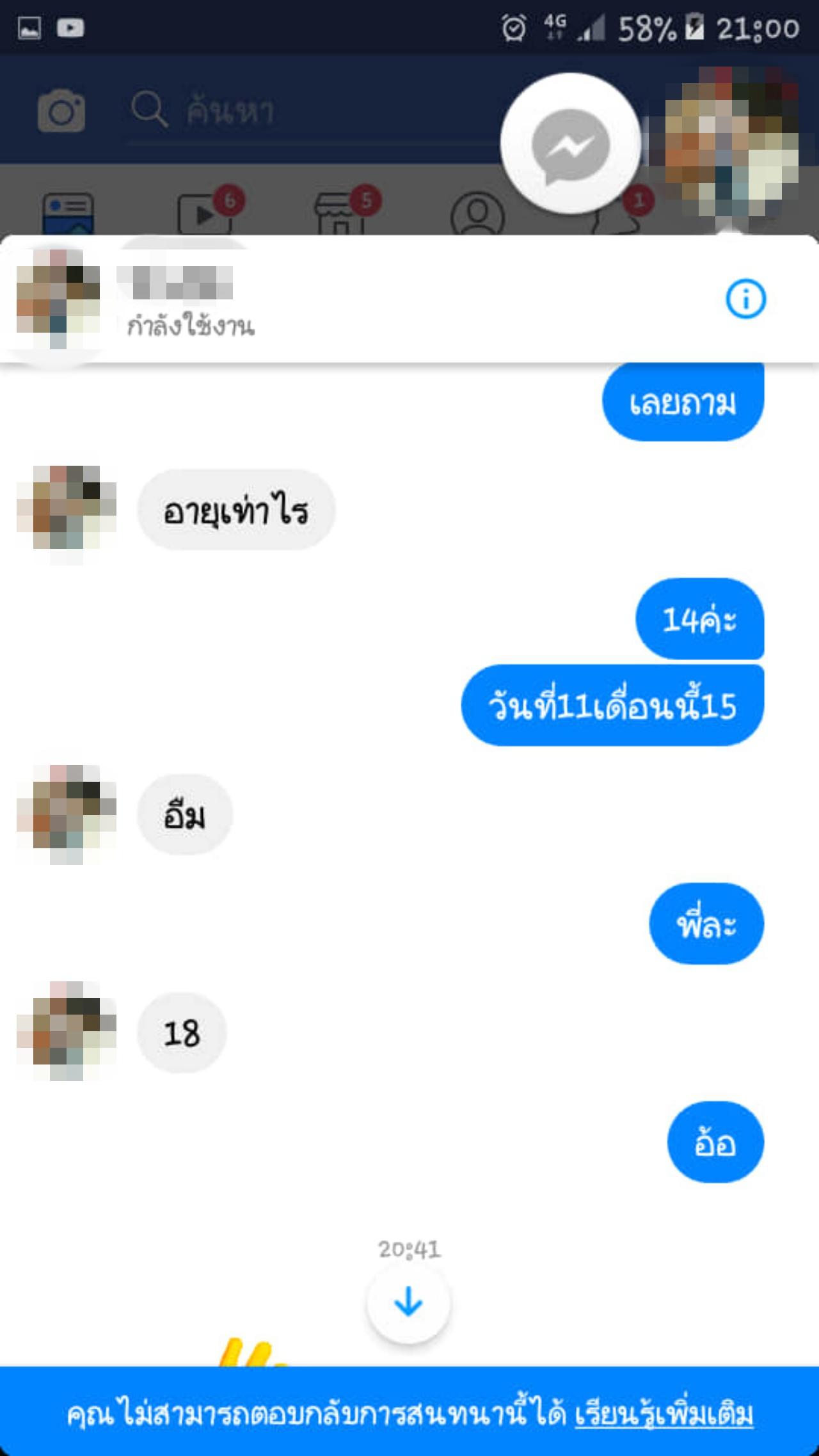Open contact's profile picture in header
The width and height of the screenshot is (819, 1456).
coord(58,299)
